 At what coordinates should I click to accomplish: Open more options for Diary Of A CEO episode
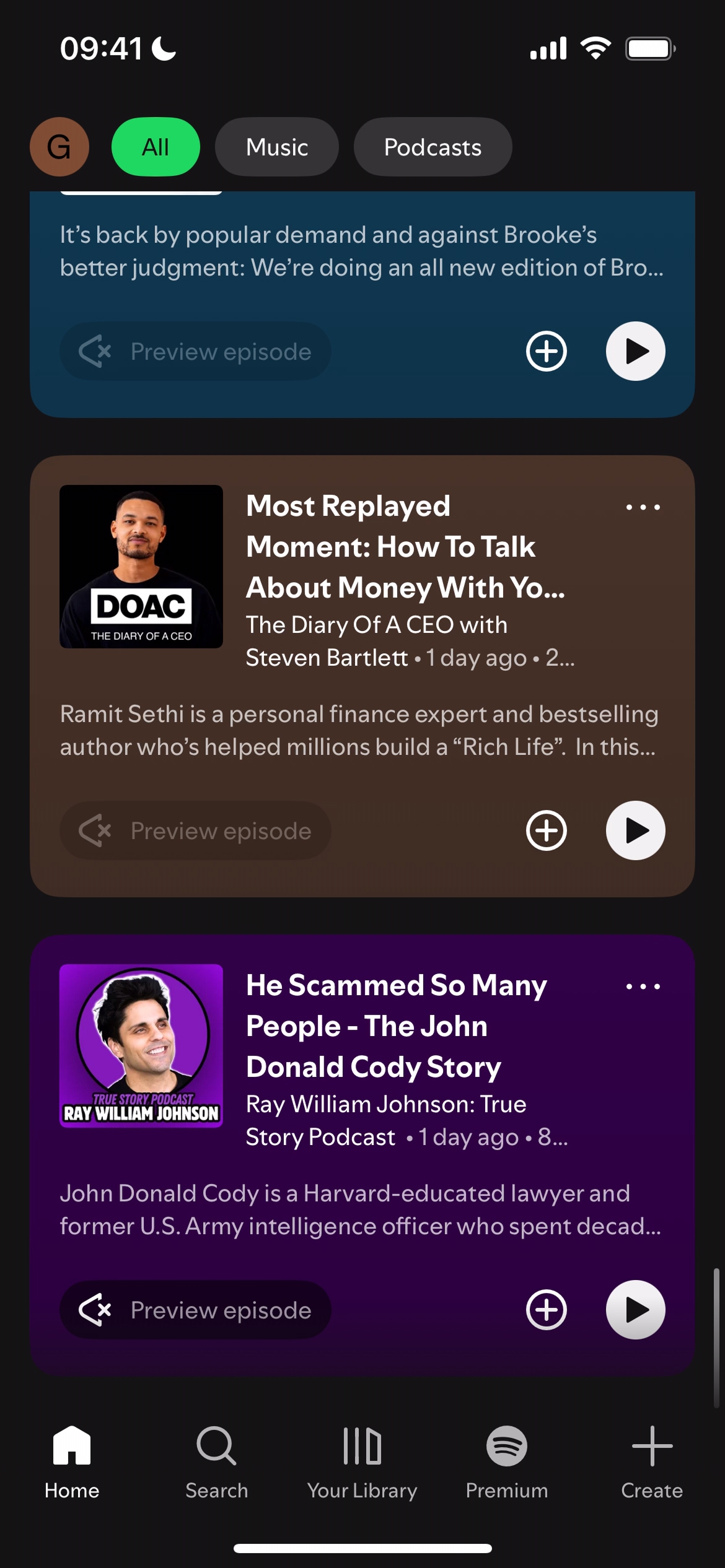coord(643,507)
